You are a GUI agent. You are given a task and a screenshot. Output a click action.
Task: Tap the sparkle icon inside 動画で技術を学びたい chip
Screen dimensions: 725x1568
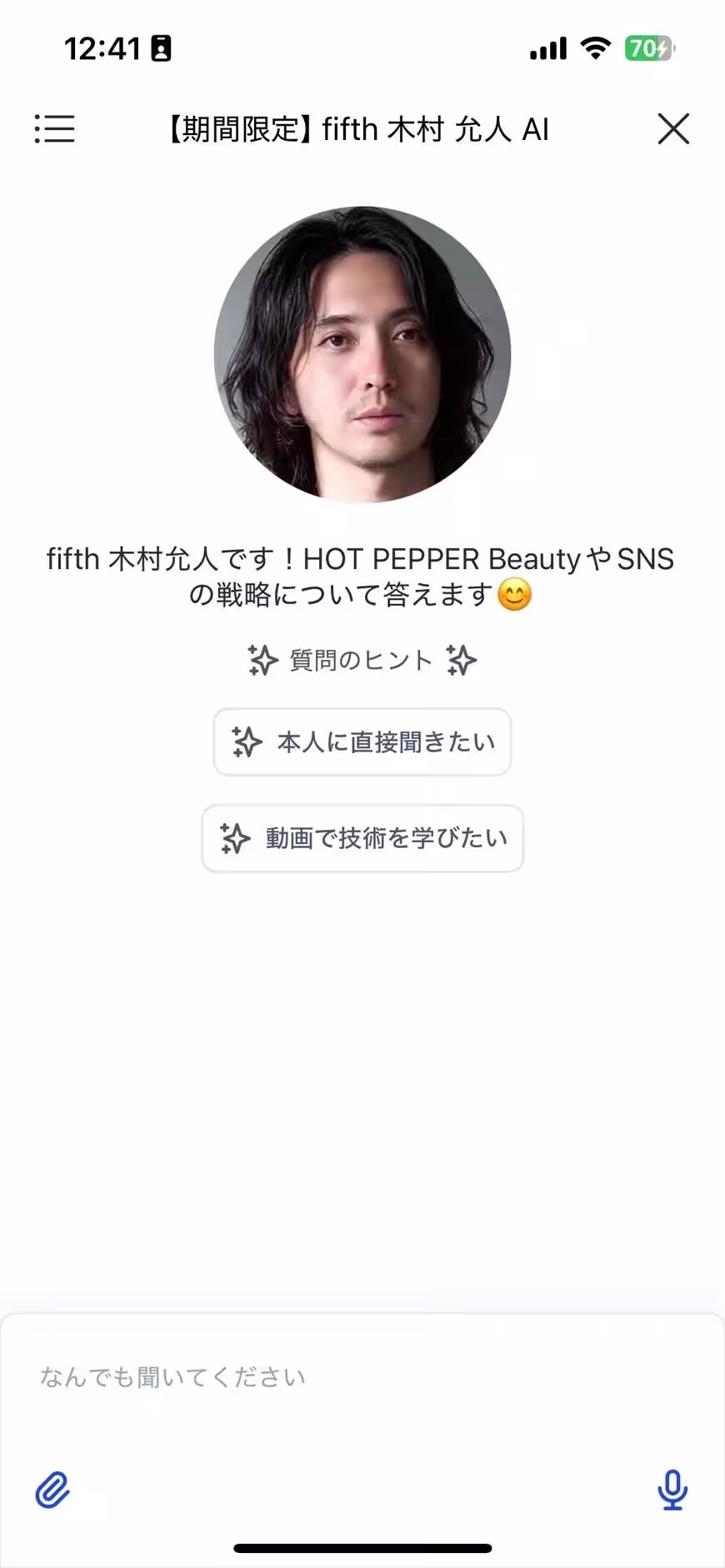pyautogui.click(x=234, y=838)
